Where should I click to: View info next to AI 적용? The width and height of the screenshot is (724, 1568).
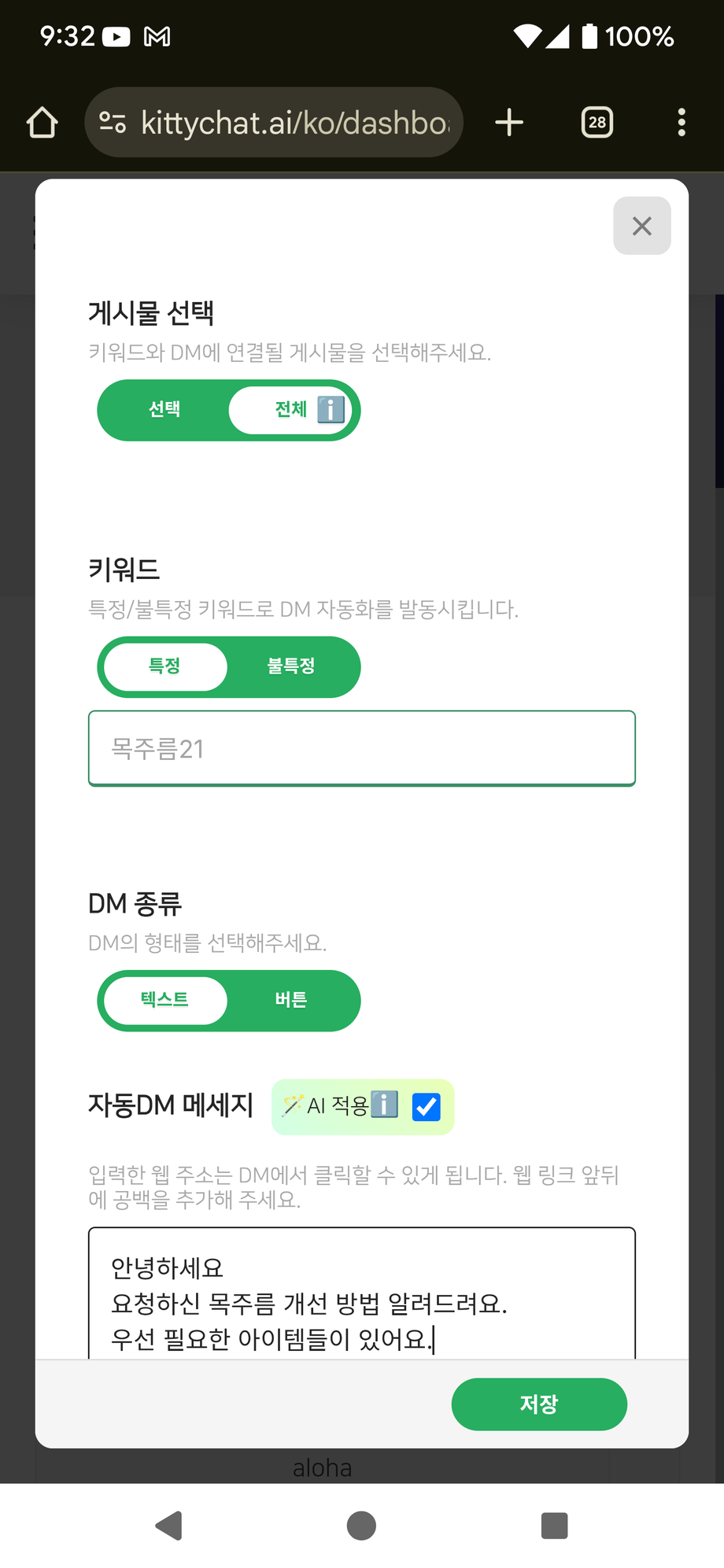(384, 1105)
